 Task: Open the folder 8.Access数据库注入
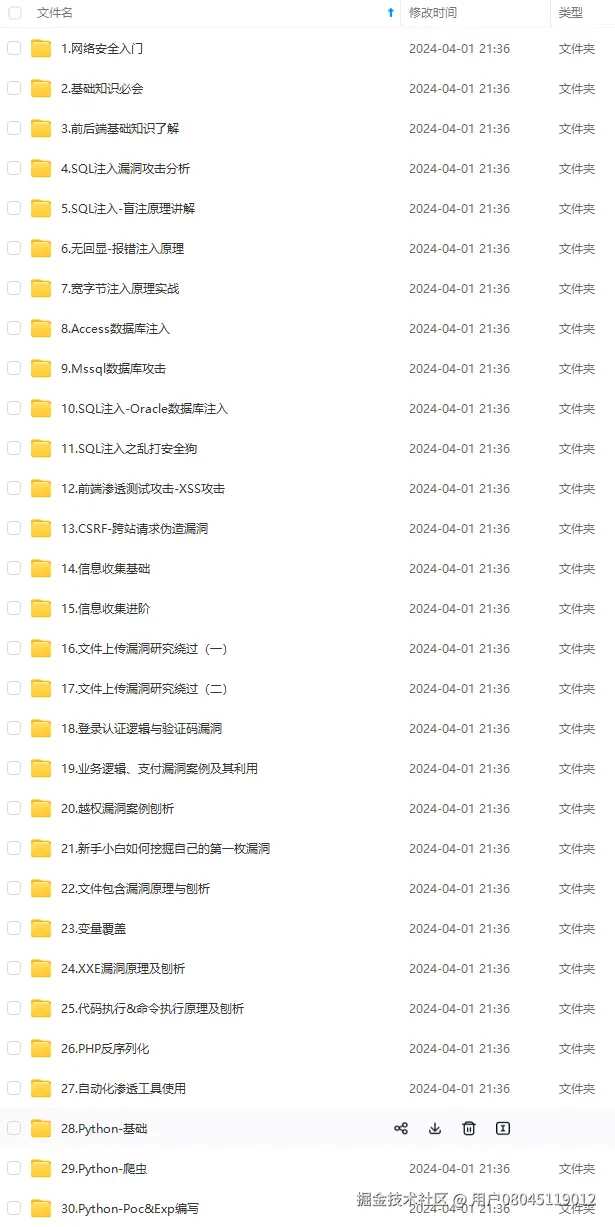point(115,328)
